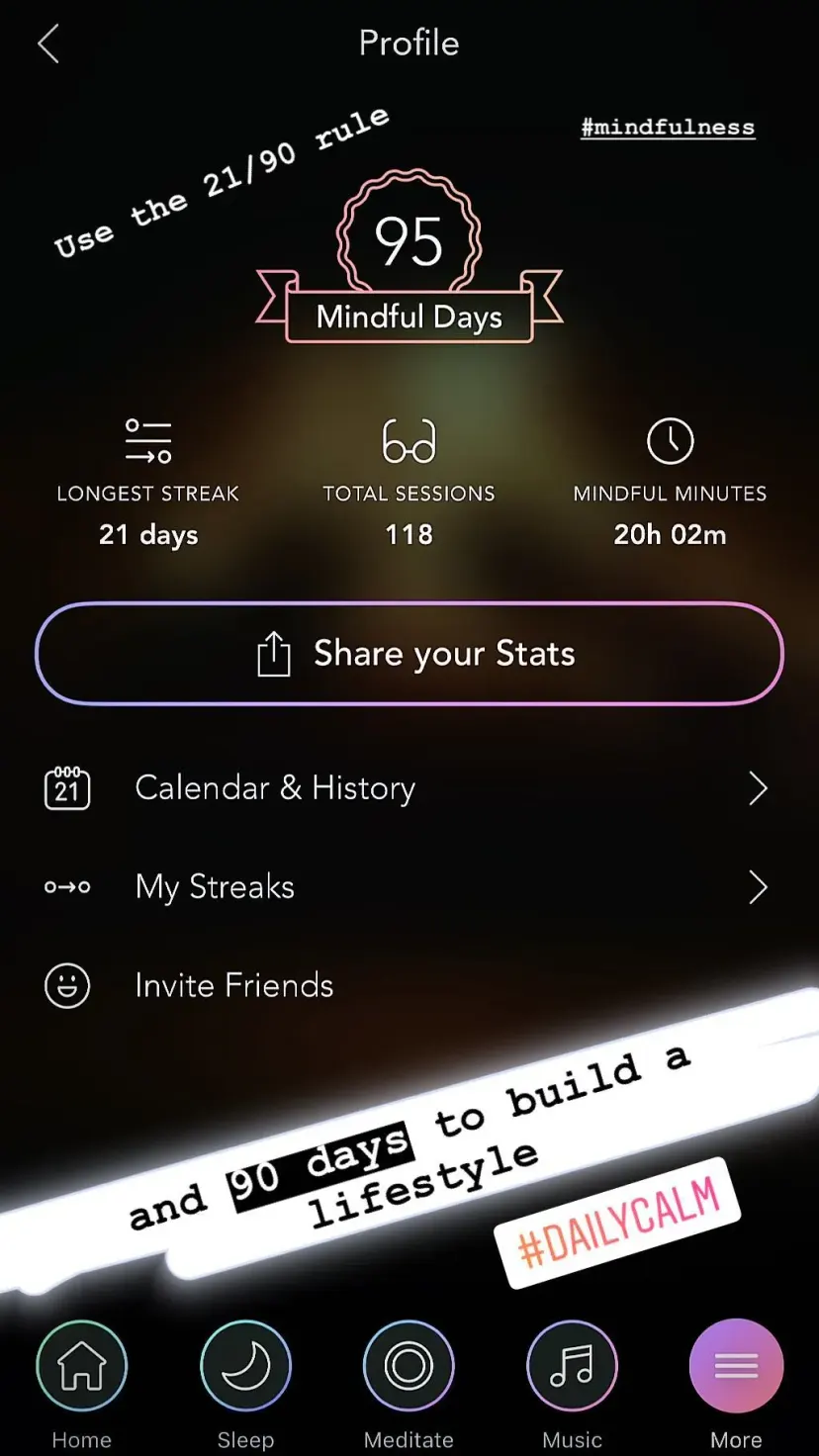
Task: Open Invite Friends
Action: [x=409, y=985]
